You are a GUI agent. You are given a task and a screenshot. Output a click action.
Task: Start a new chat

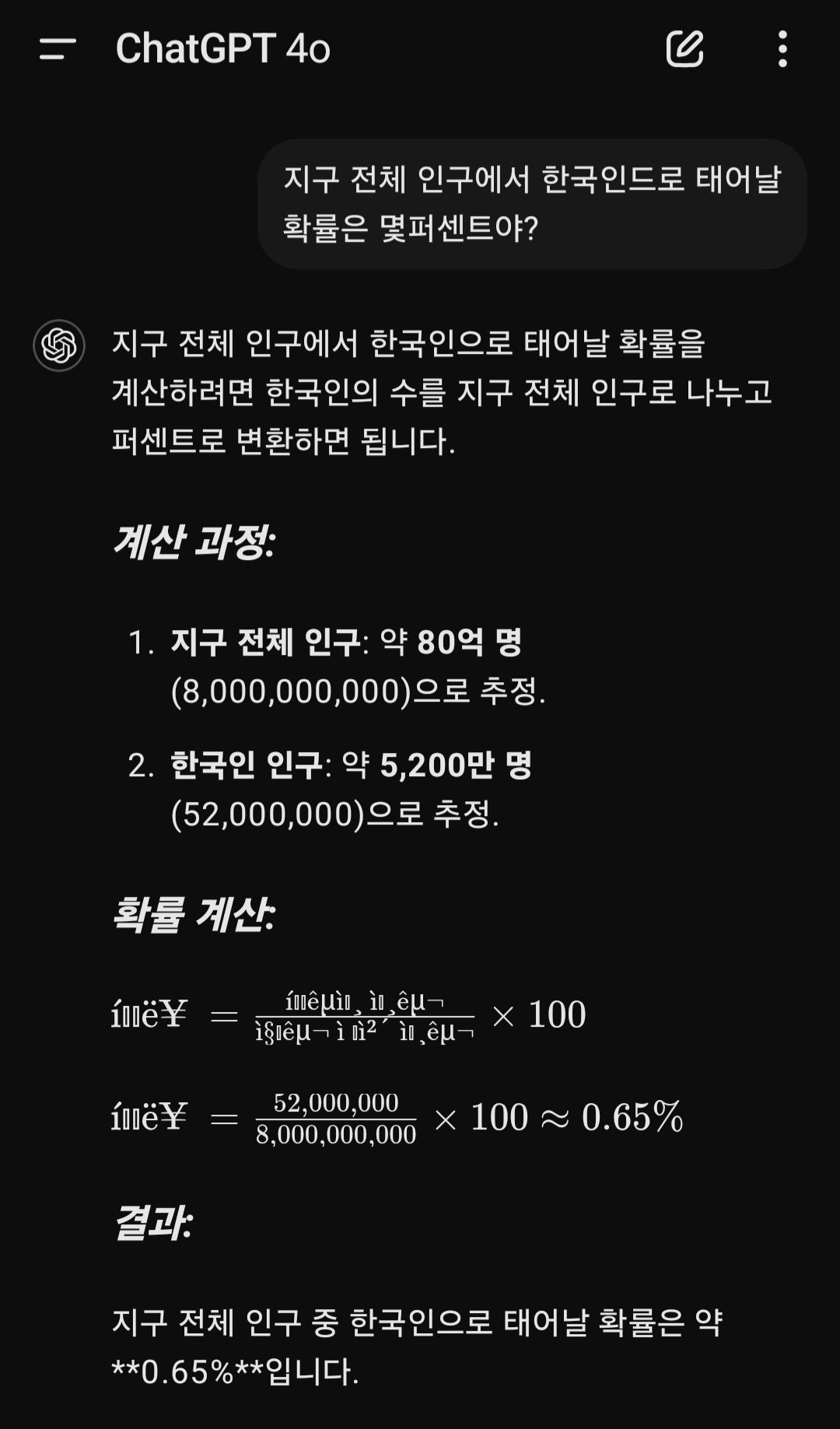[x=684, y=49]
